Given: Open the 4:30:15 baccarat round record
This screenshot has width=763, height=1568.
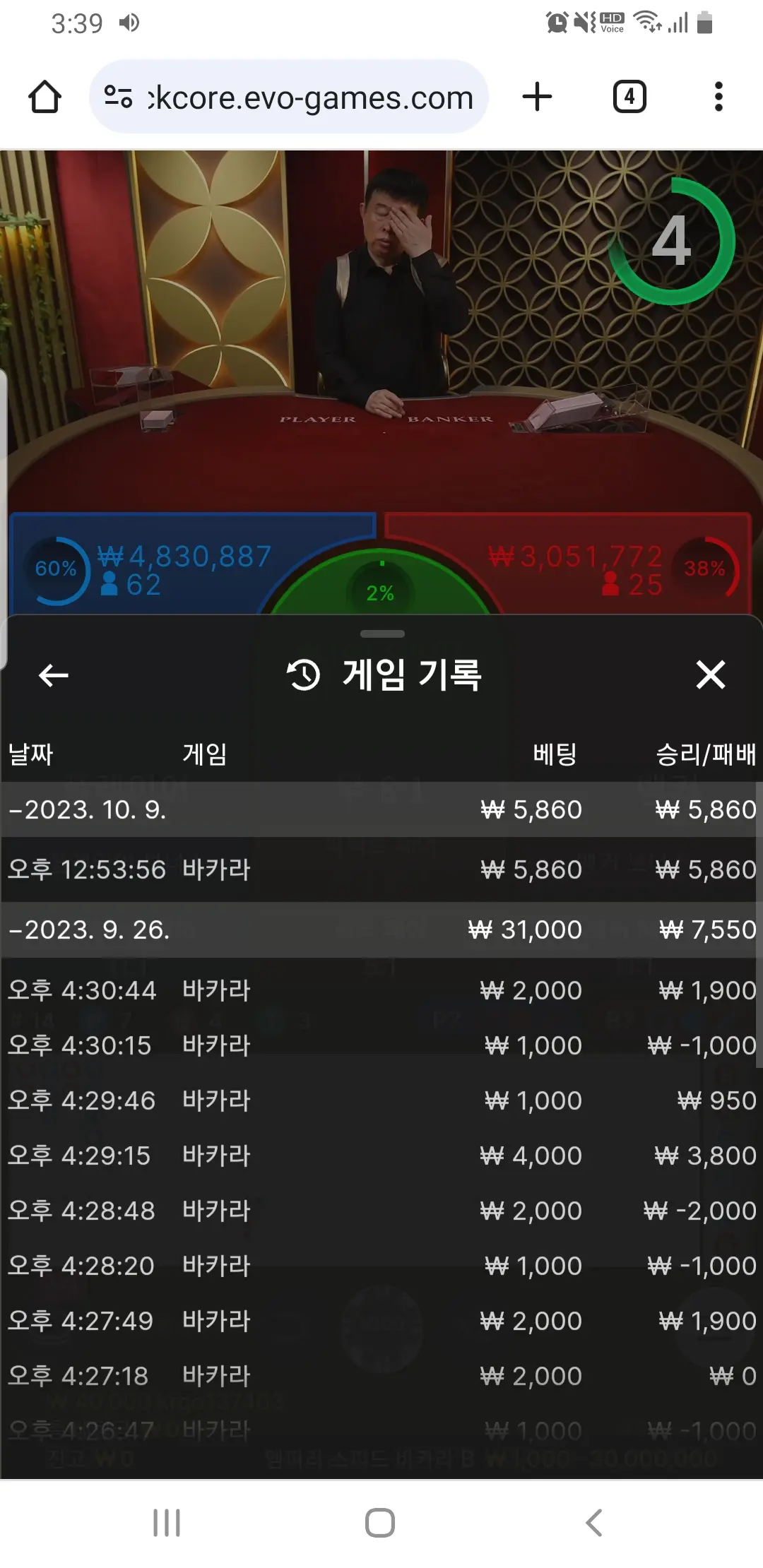Looking at the screenshot, I should (x=381, y=1045).
